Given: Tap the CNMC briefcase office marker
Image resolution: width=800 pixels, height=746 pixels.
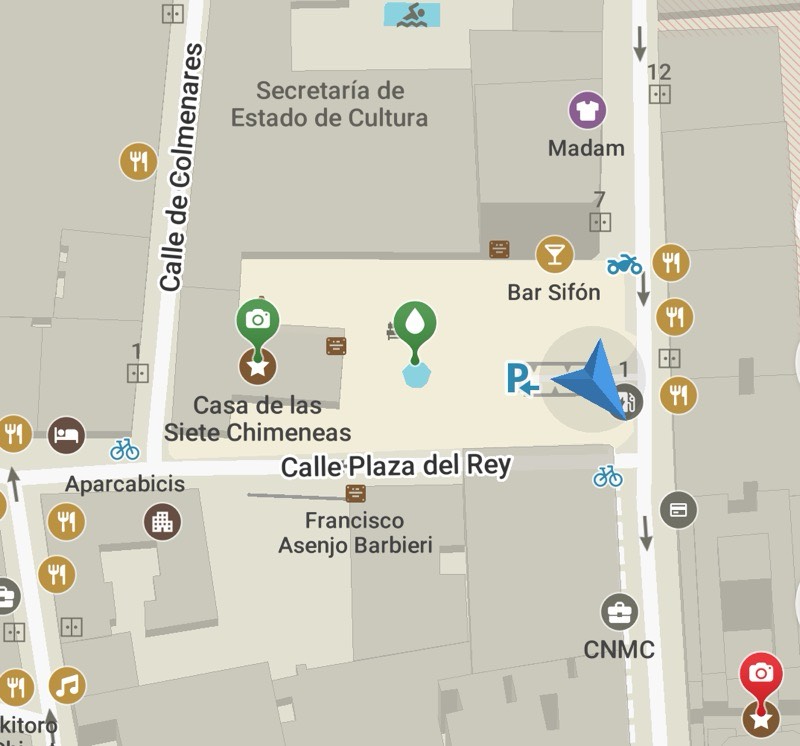Looking at the screenshot, I should [x=619, y=612].
